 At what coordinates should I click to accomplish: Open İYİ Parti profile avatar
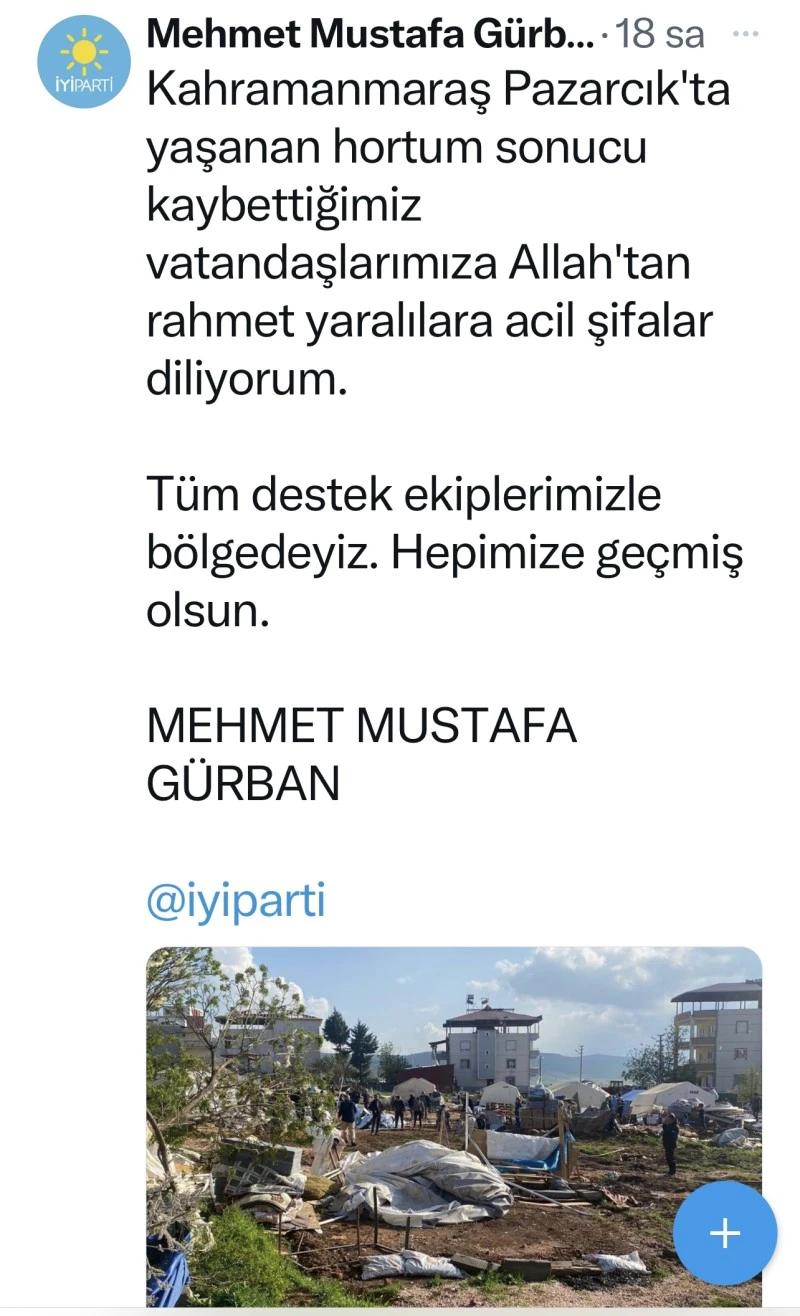84,62
